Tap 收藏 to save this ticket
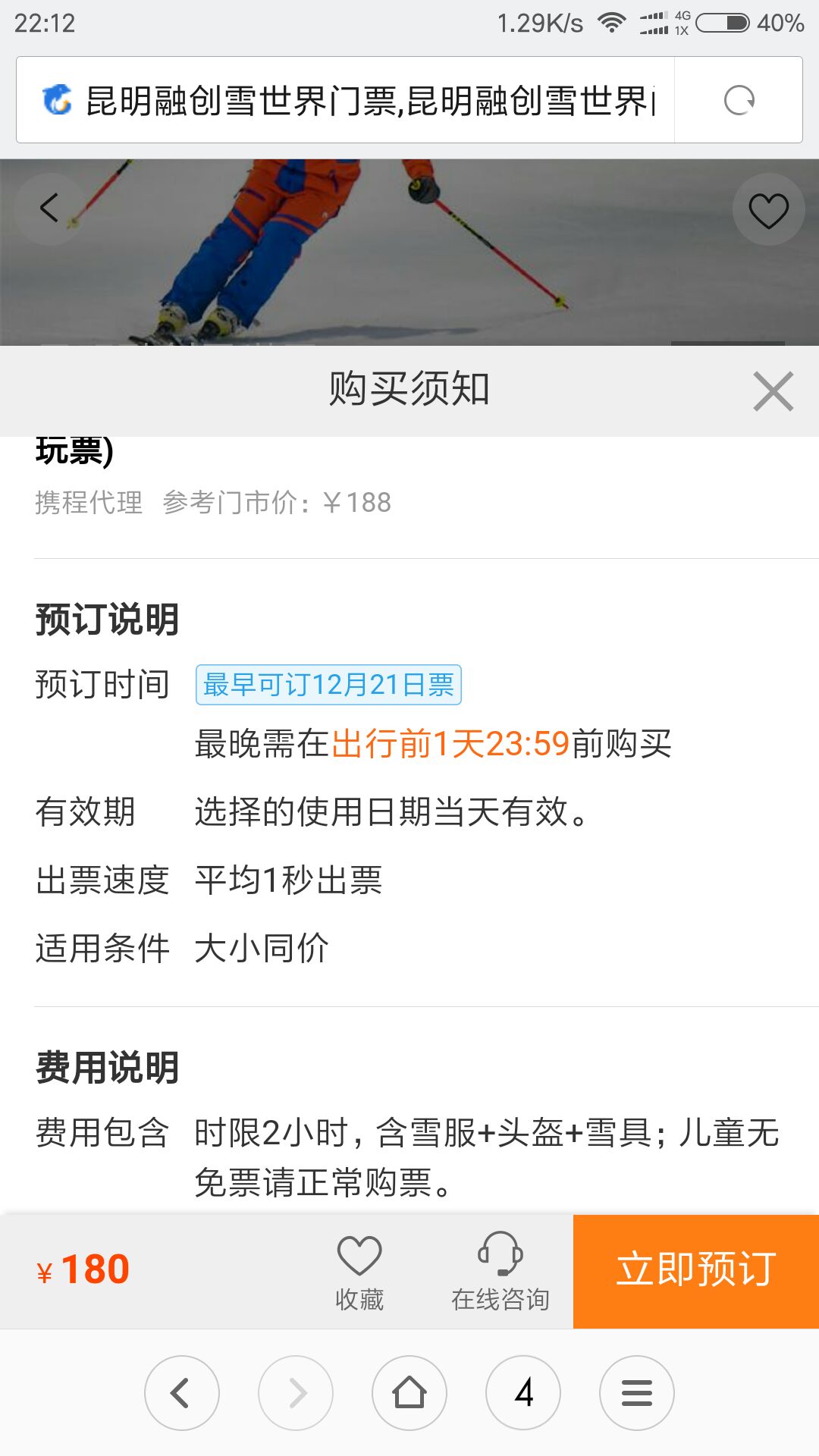Screen dimensions: 819x1456 tap(359, 1271)
